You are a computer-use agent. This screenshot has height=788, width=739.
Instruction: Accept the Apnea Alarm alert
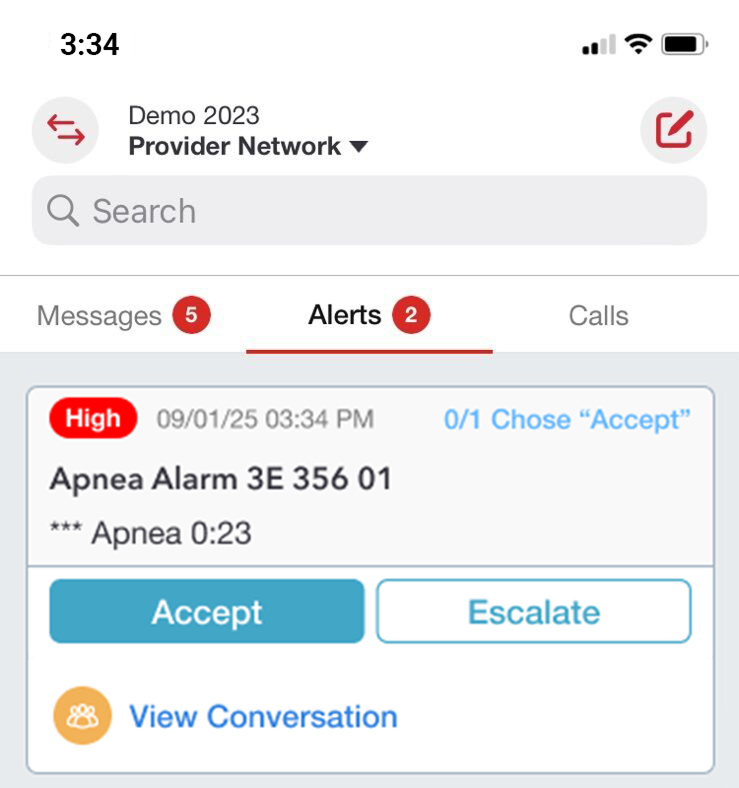coord(207,611)
